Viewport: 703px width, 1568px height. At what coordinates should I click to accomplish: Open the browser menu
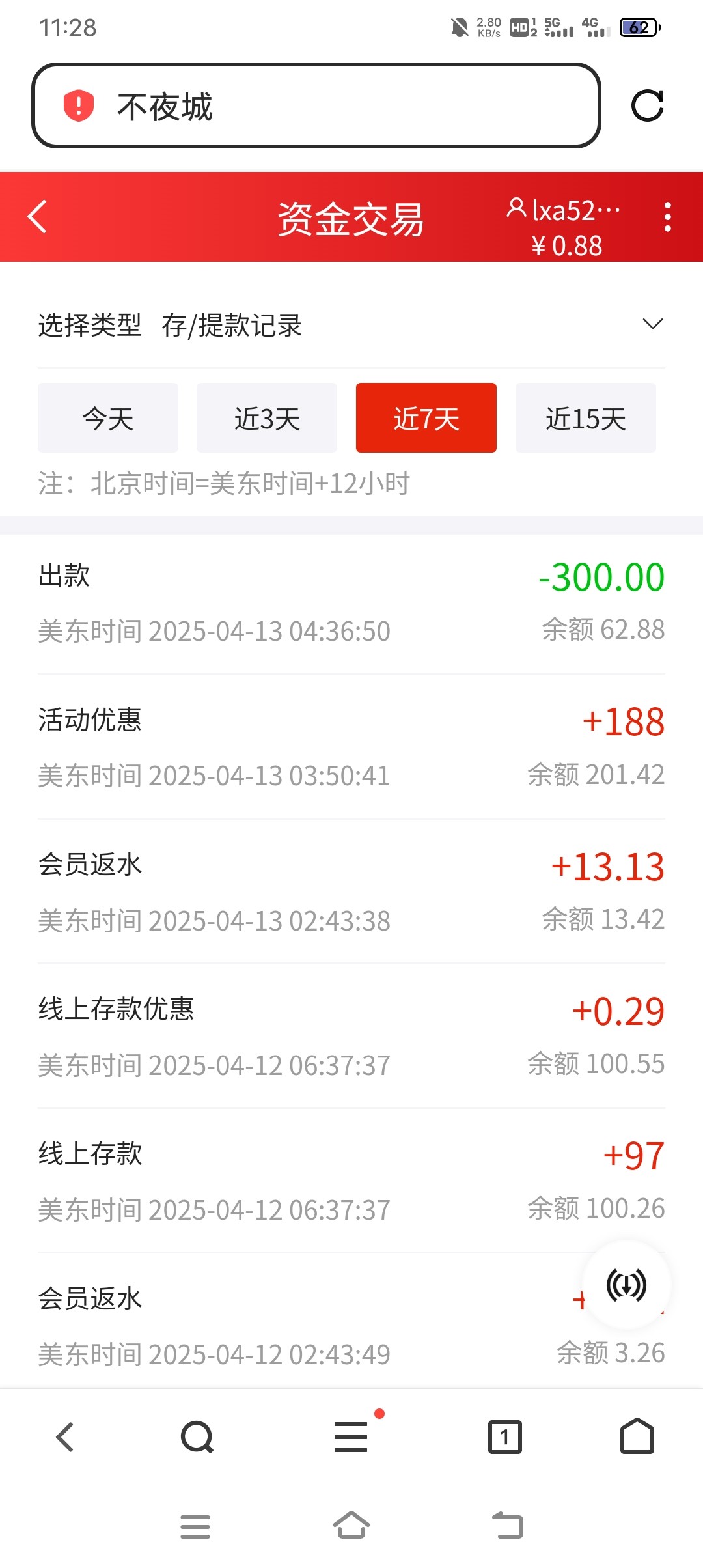351,1436
